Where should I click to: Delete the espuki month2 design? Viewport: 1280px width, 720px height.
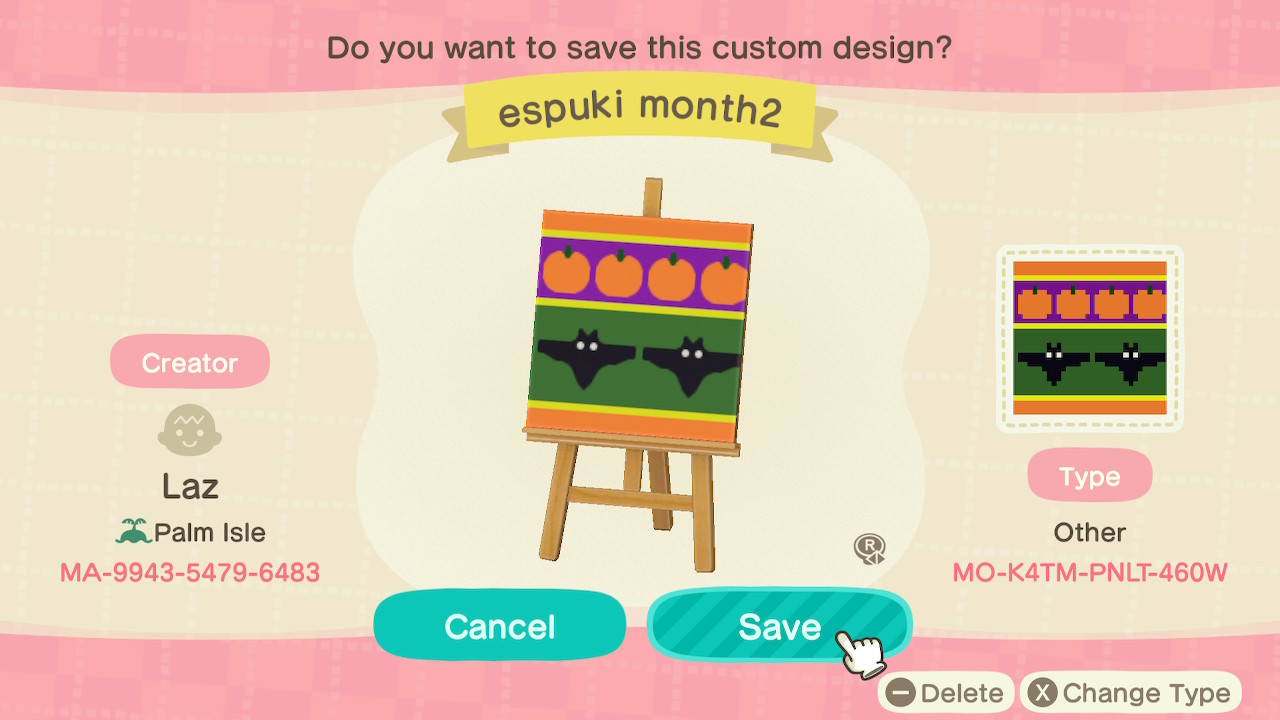(x=946, y=693)
